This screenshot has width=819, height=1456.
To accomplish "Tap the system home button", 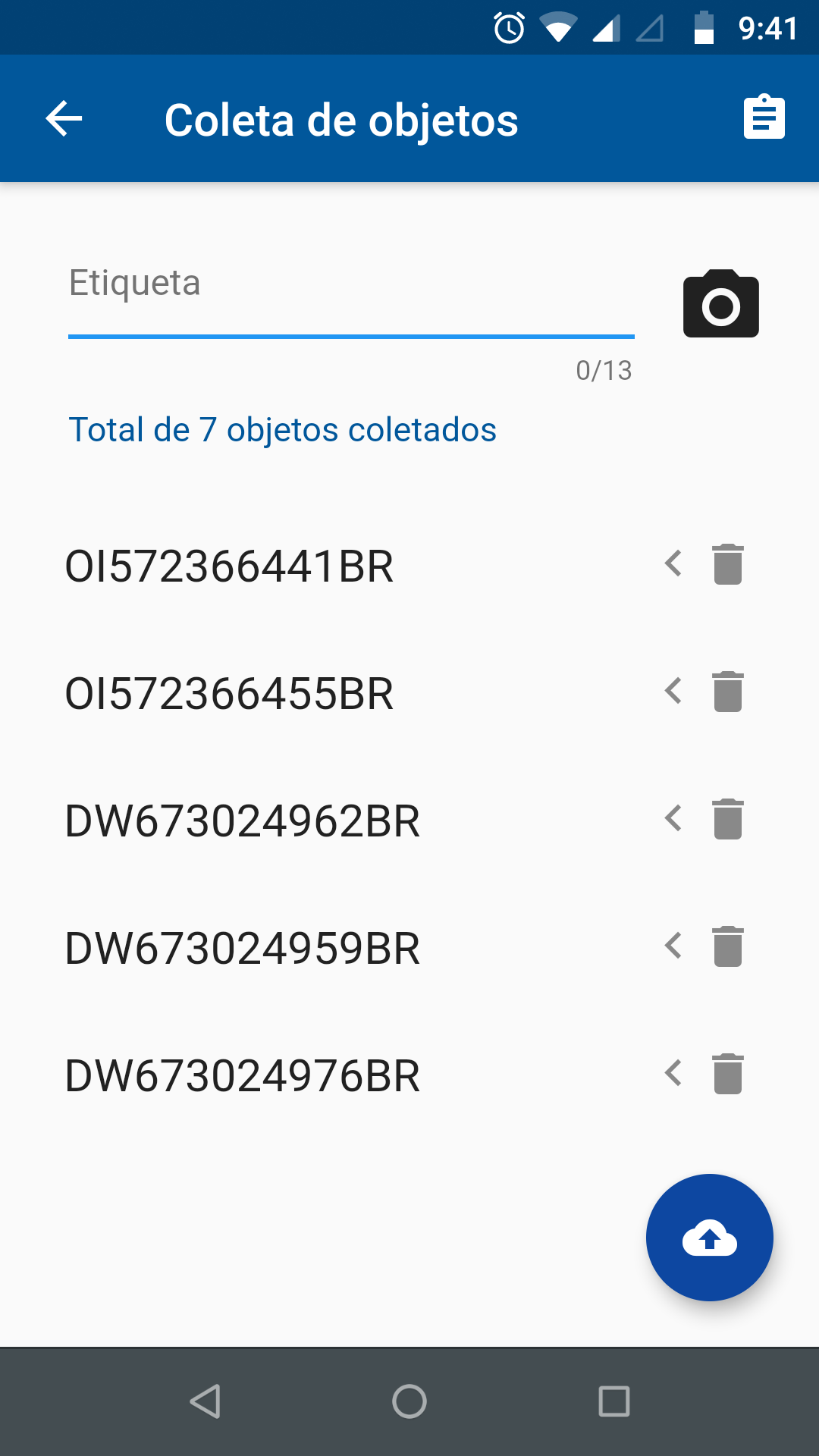I will [409, 1401].
